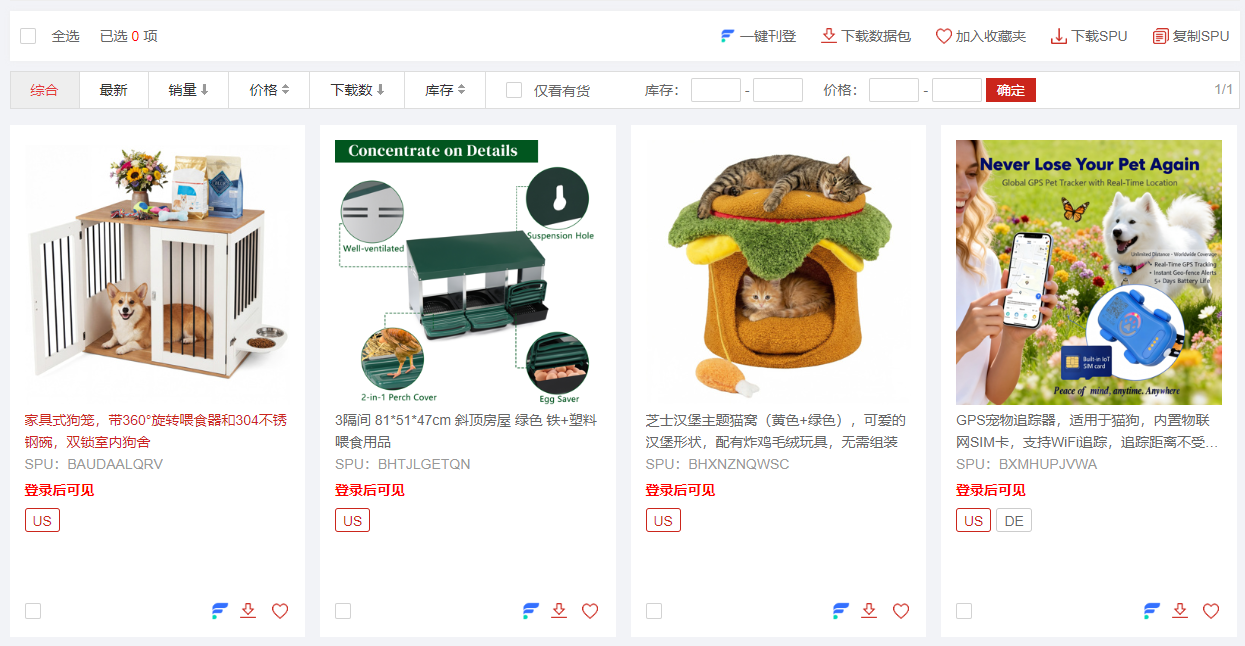Image resolution: width=1245 pixels, height=646 pixels.
Task: Tap 下载SPU in the top toolbar
Action: tap(1089, 36)
